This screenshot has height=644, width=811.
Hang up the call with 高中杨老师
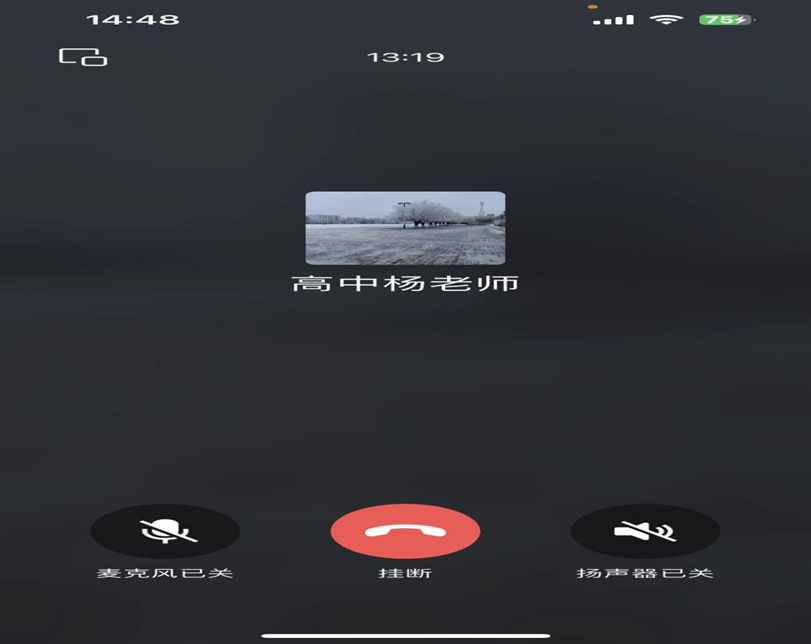(405, 531)
